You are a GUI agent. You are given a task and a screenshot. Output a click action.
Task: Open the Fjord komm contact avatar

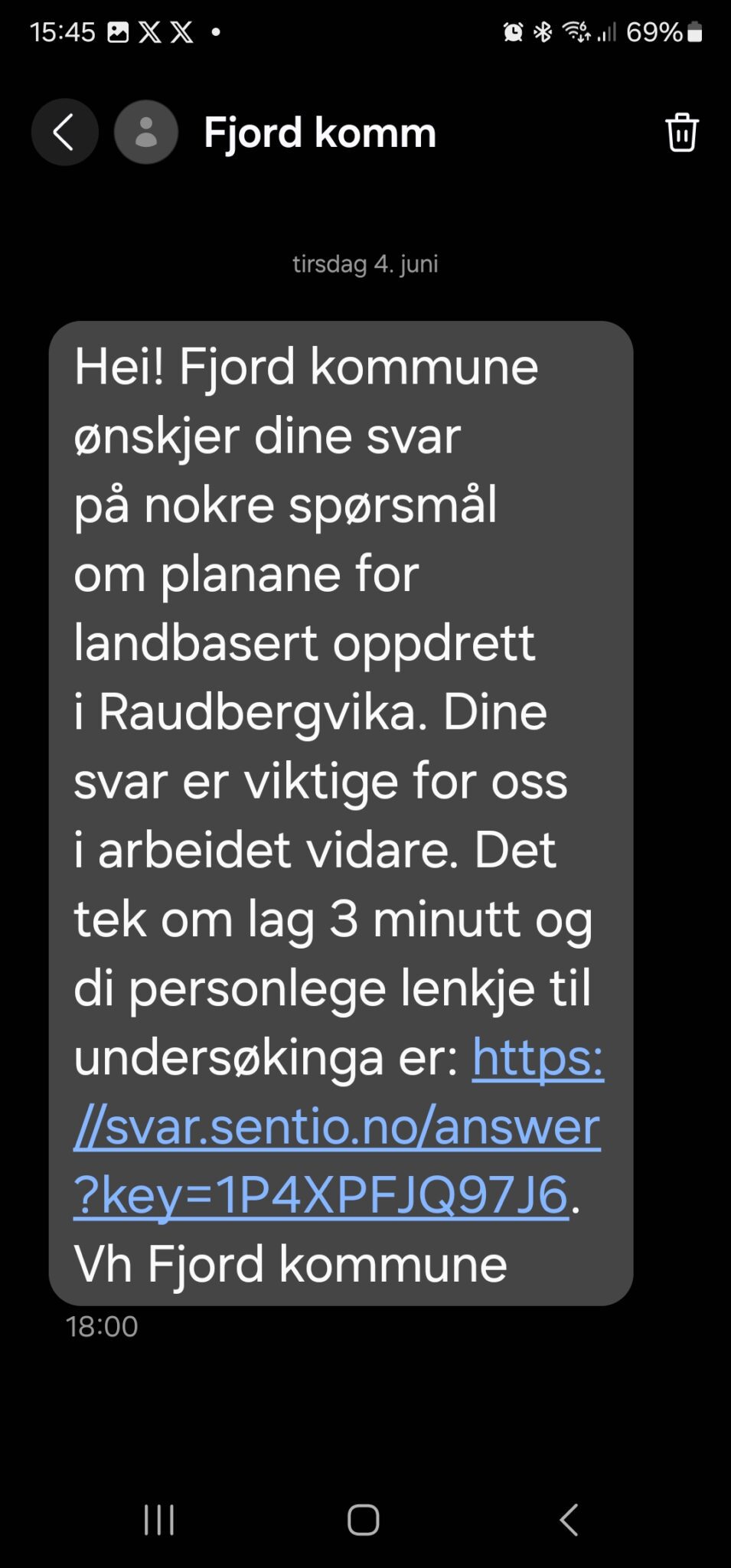click(146, 132)
